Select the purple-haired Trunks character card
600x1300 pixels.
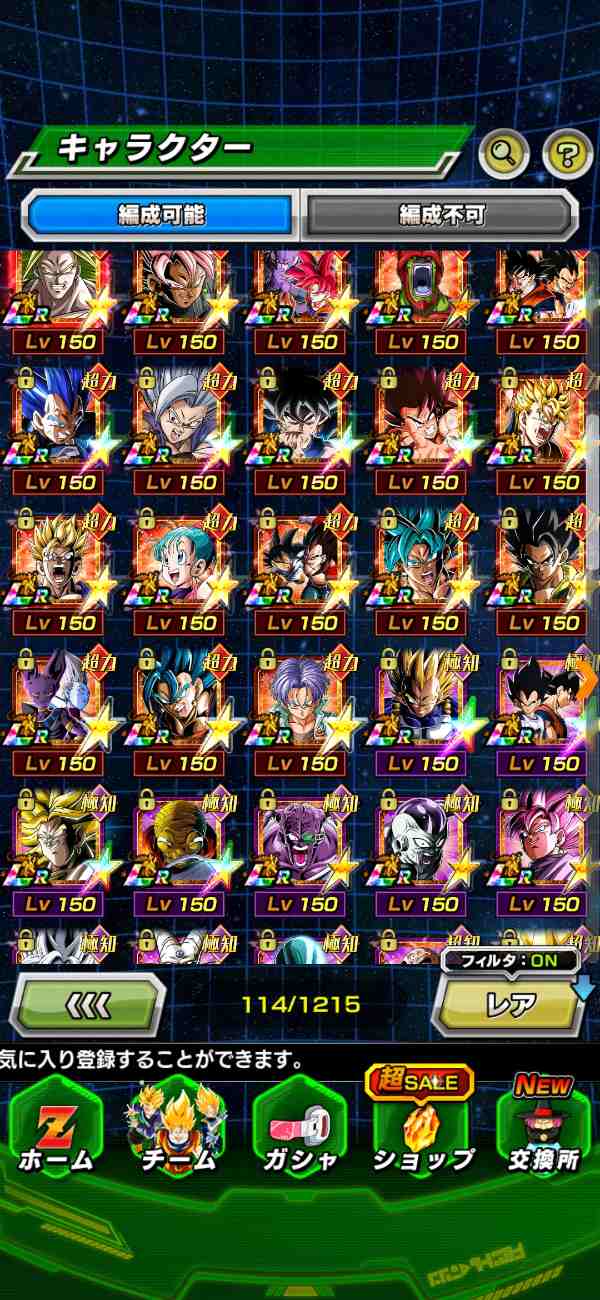click(300, 700)
